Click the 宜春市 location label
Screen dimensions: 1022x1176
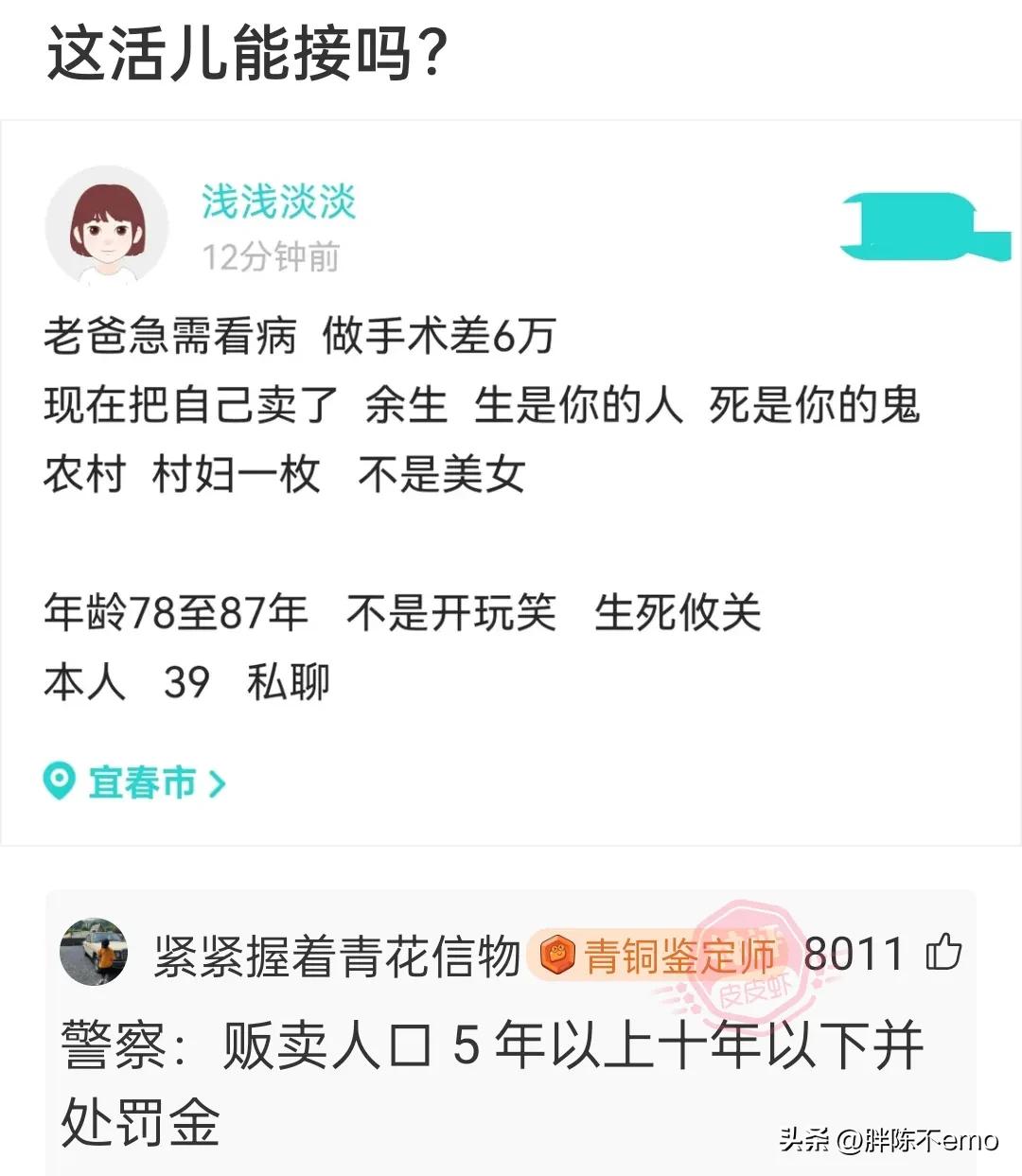point(144,782)
